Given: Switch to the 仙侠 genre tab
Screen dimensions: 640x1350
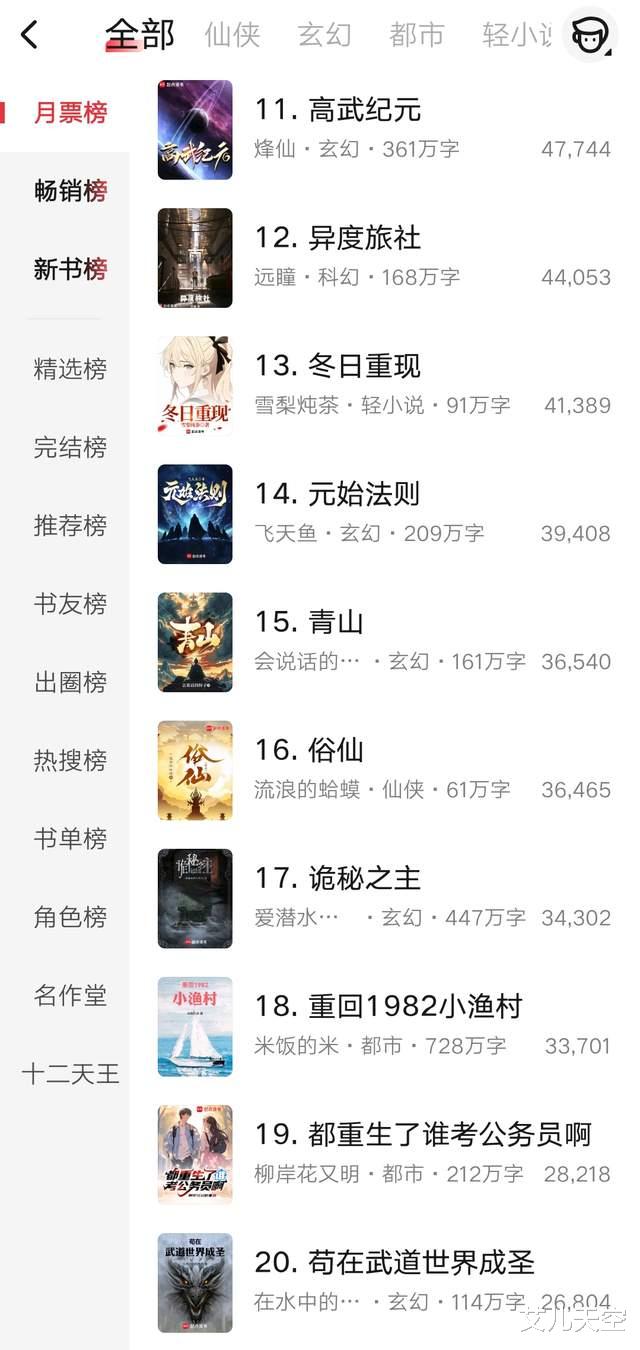Looking at the screenshot, I should (x=232, y=35).
